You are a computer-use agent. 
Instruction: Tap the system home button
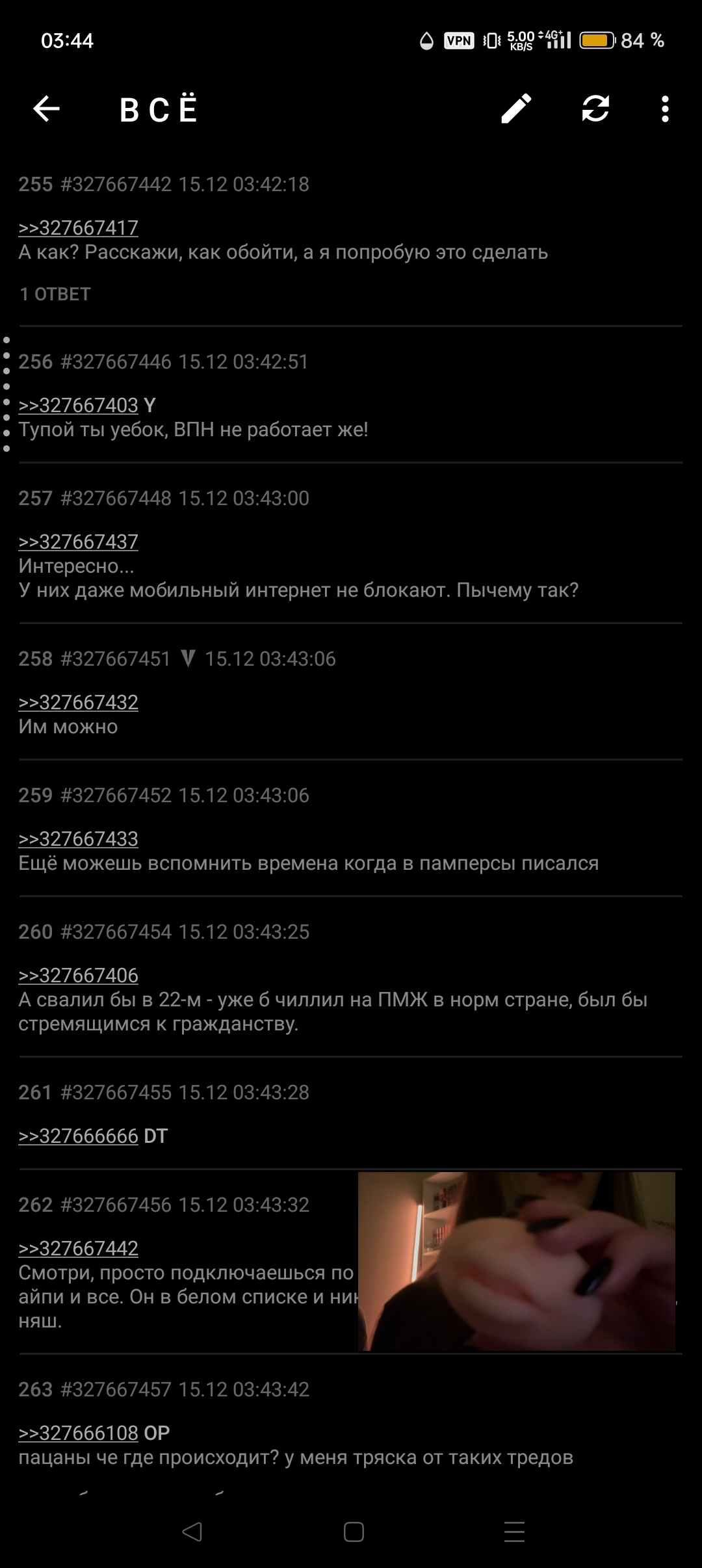pos(354,1532)
